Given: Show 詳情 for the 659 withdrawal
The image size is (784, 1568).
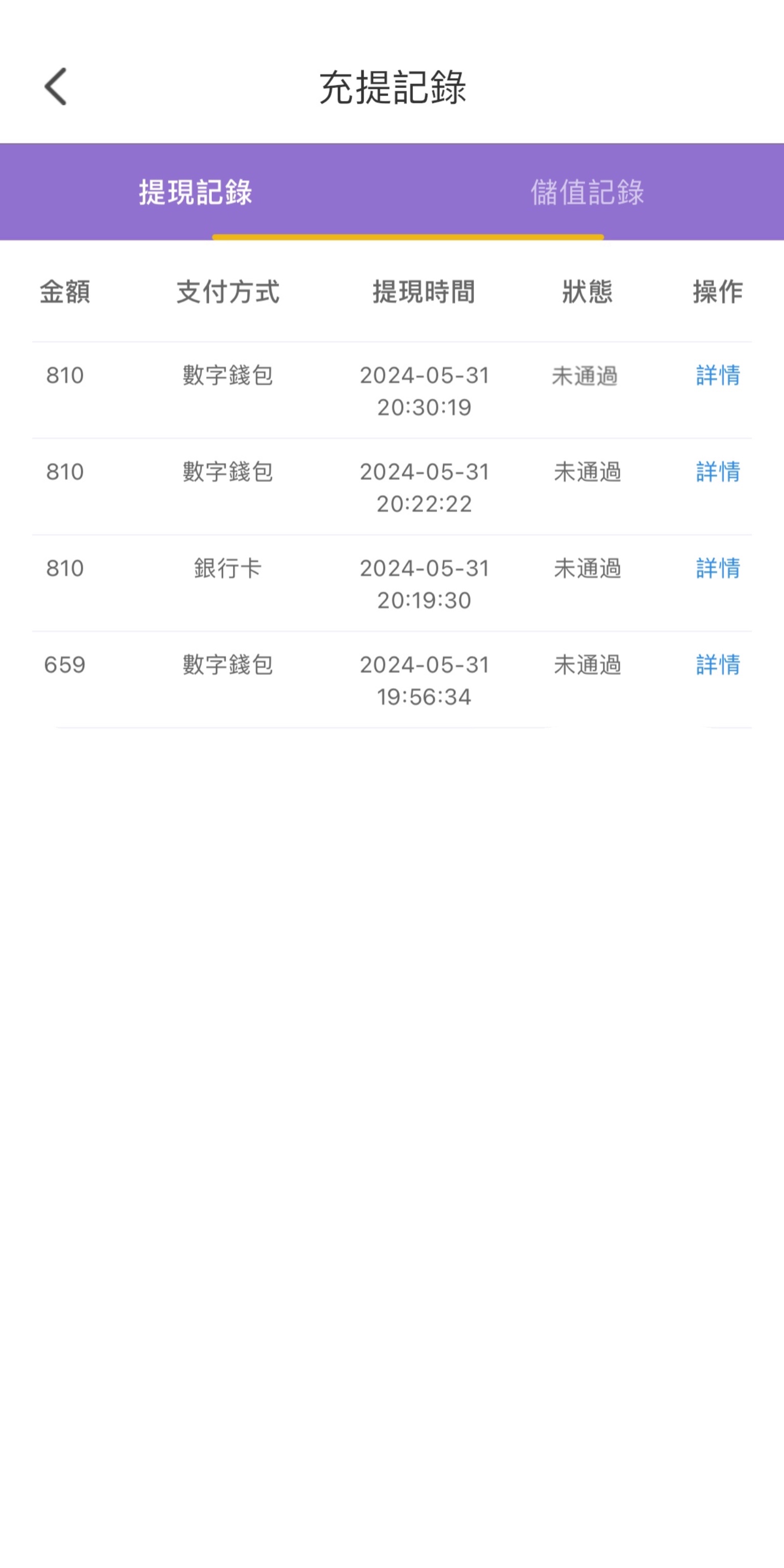Looking at the screenshot, I should 718,665.
